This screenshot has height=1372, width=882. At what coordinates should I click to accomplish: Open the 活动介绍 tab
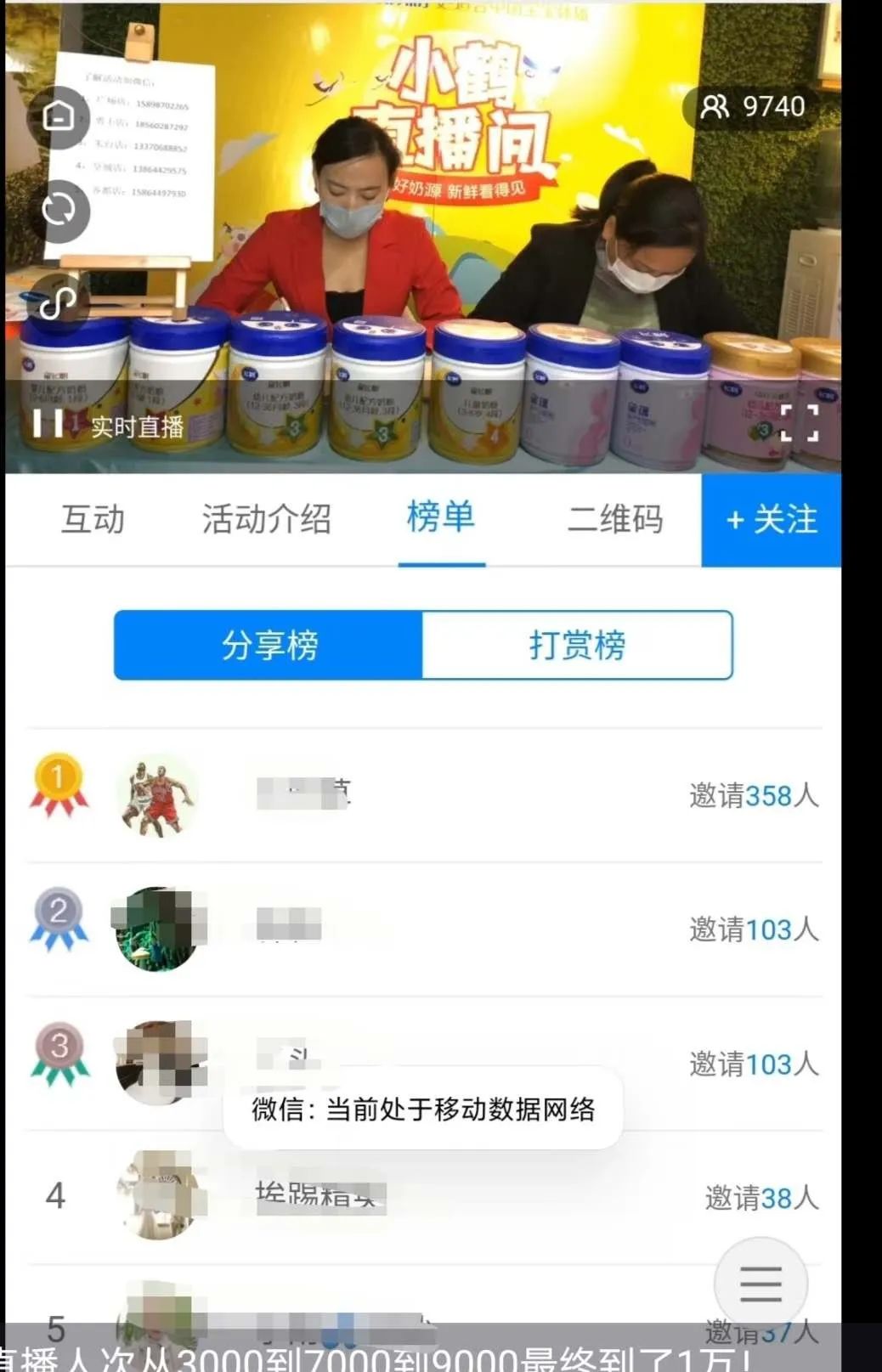coord(266,519)
